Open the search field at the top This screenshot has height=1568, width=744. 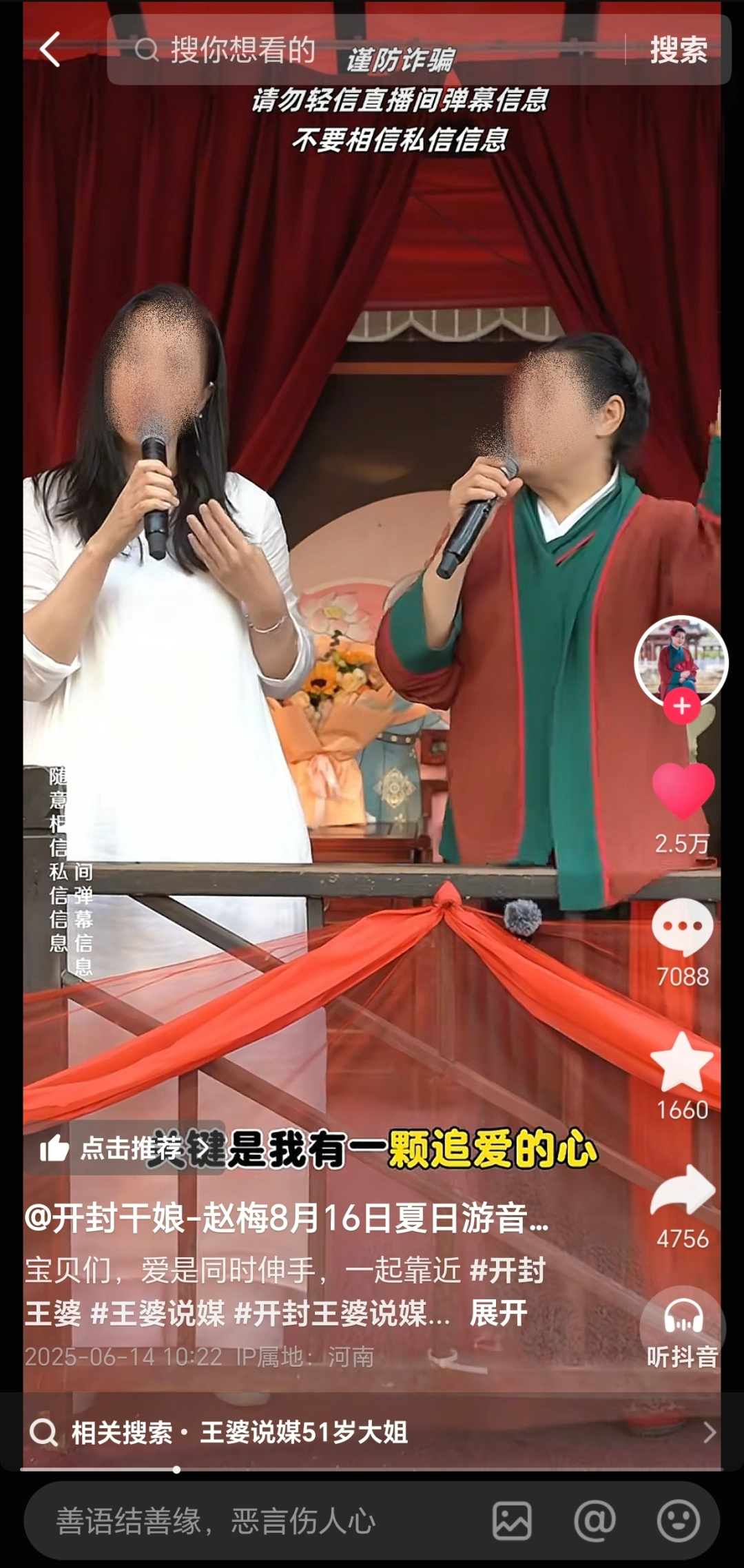tap(365, 50)
